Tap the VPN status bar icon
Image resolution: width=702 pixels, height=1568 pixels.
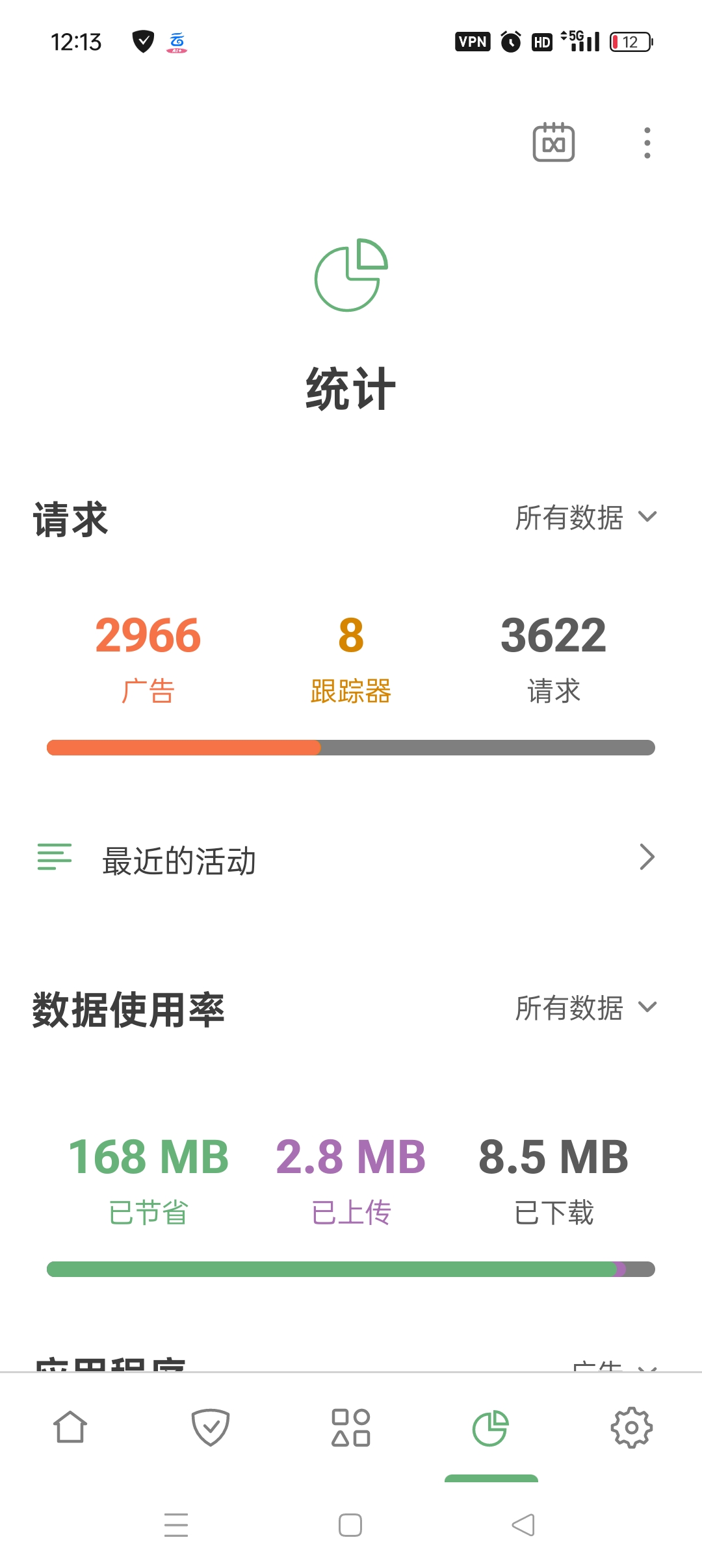pyautogui.click(x=473, y=41)
